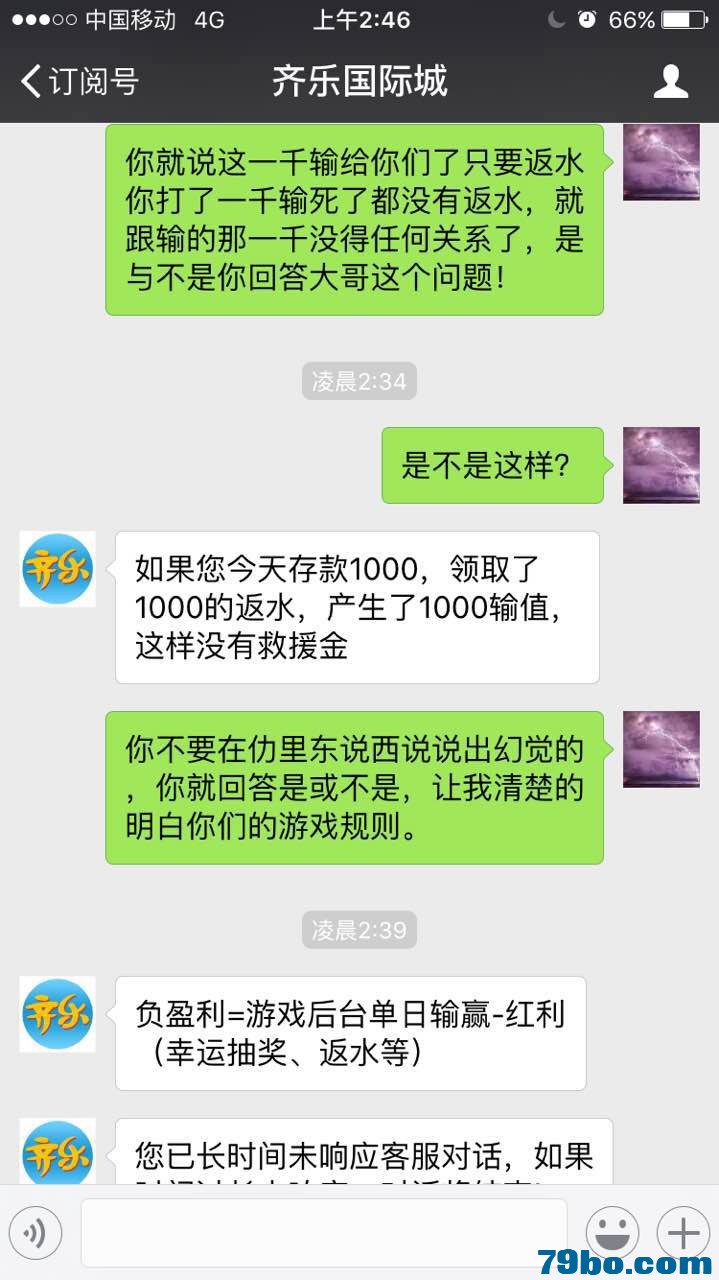Open the account profile icon

tap(670, 81)
